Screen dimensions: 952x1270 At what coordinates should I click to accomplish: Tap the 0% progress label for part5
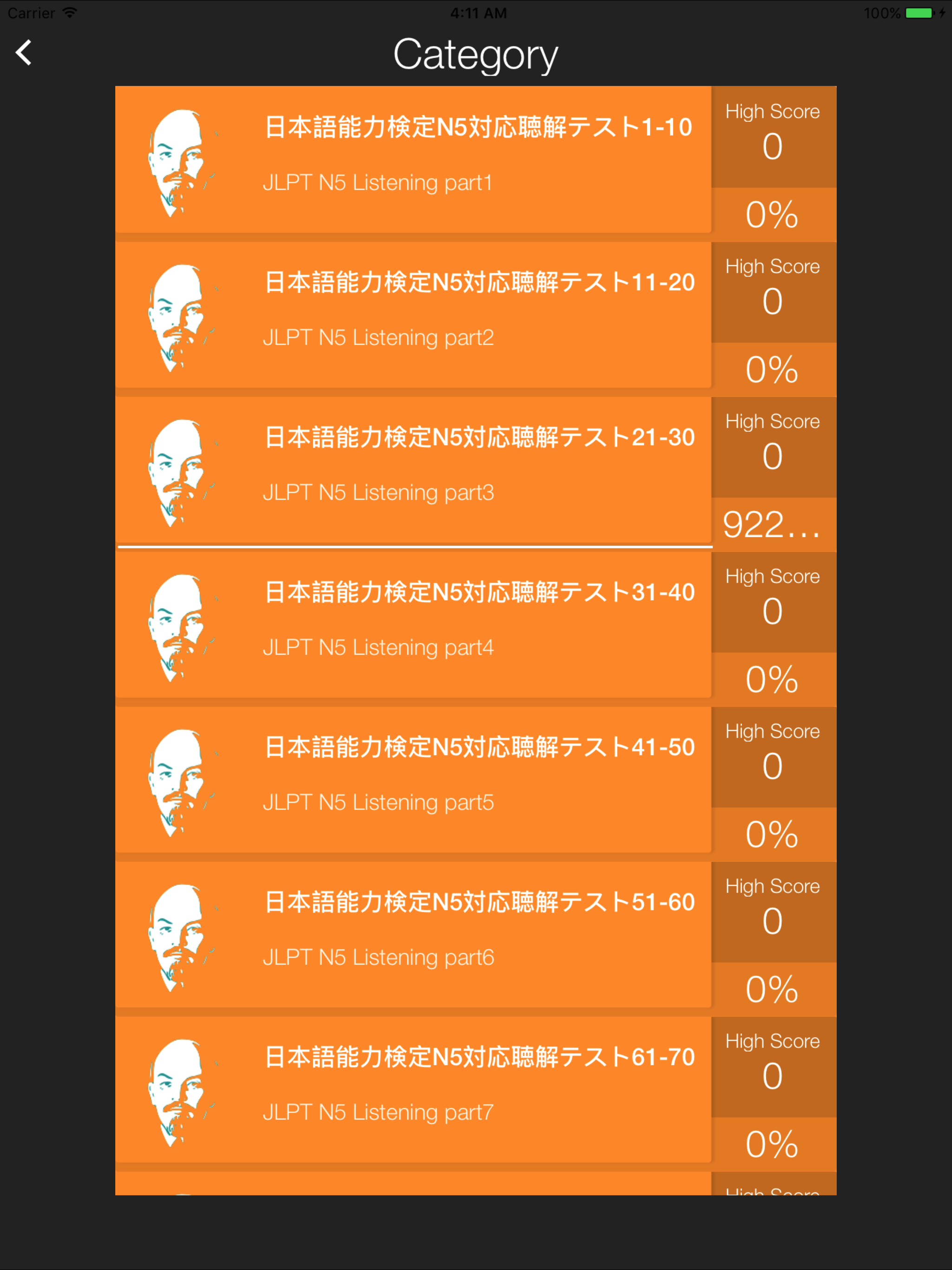(773, 834)
